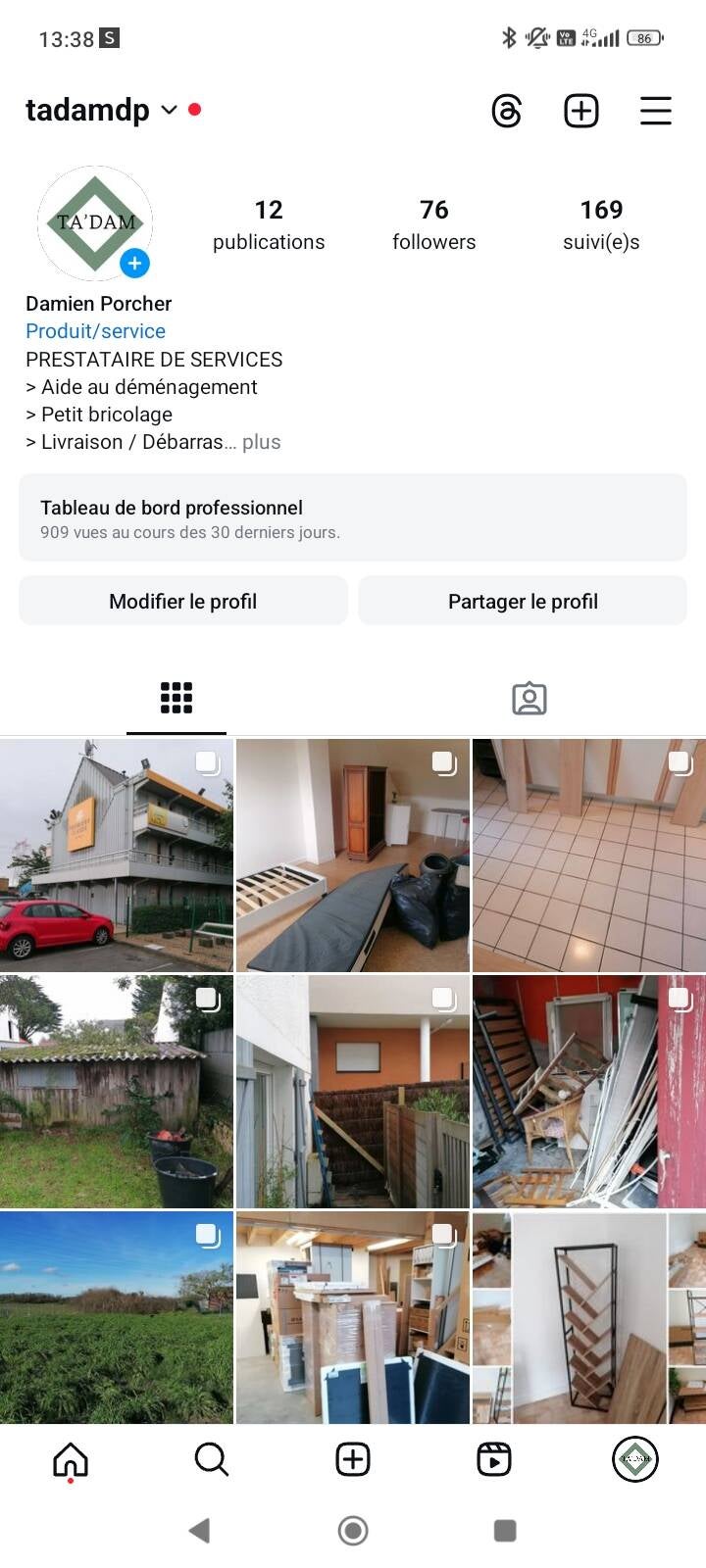
Task: Open the post of the old garden shed
Action: (x=117, y=1092)
